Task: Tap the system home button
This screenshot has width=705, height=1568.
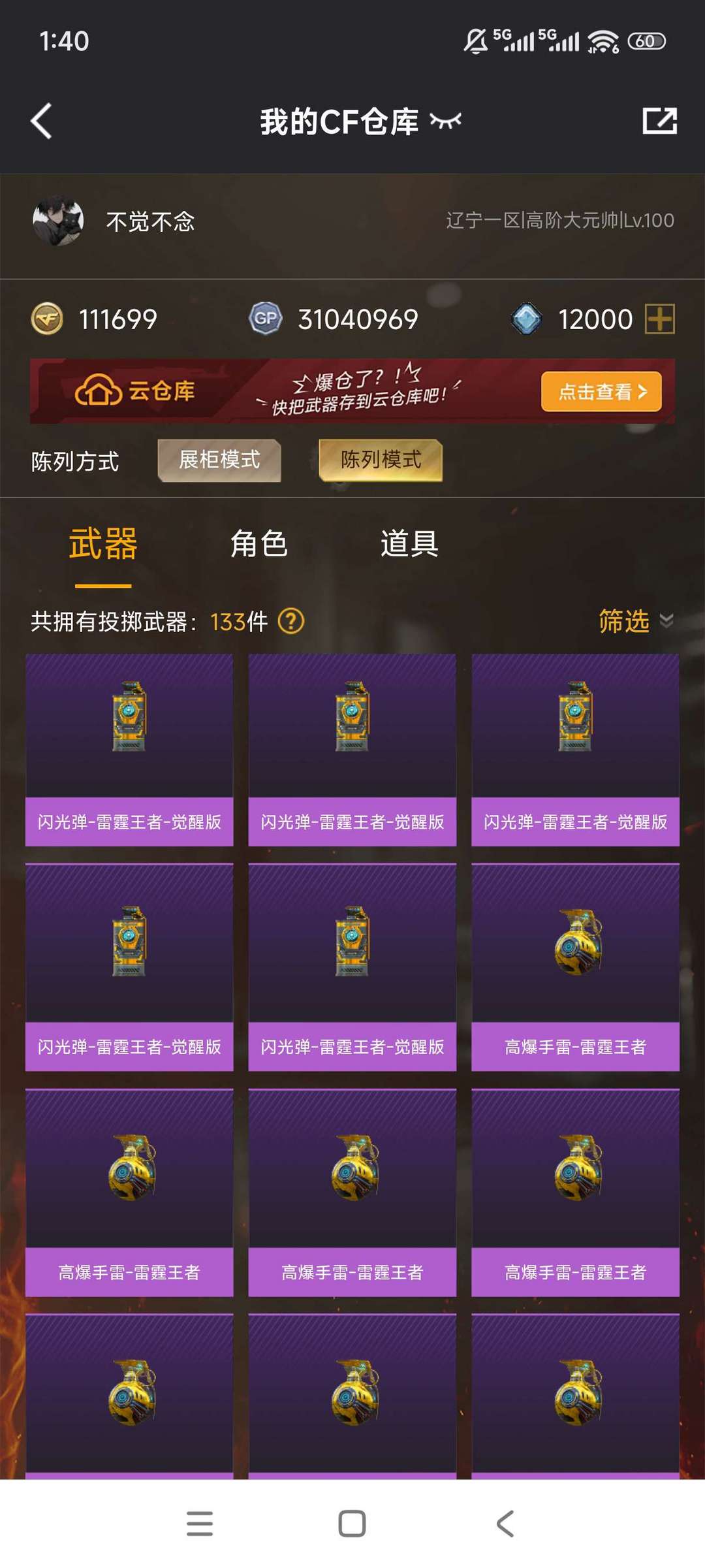Action: click(352, 1524)
